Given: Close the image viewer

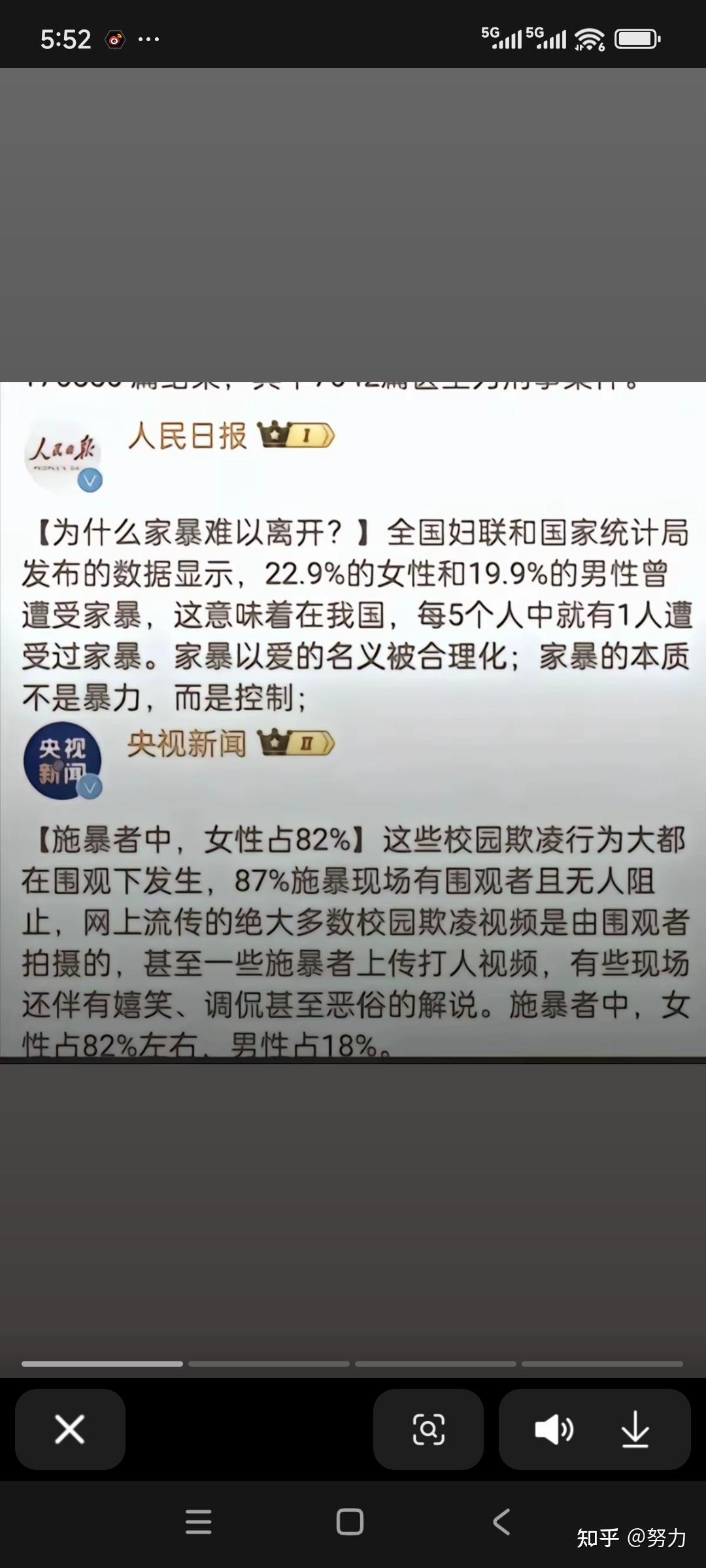Looking at the screenshot, I should pyautogui.click(x=70, y=1429).
